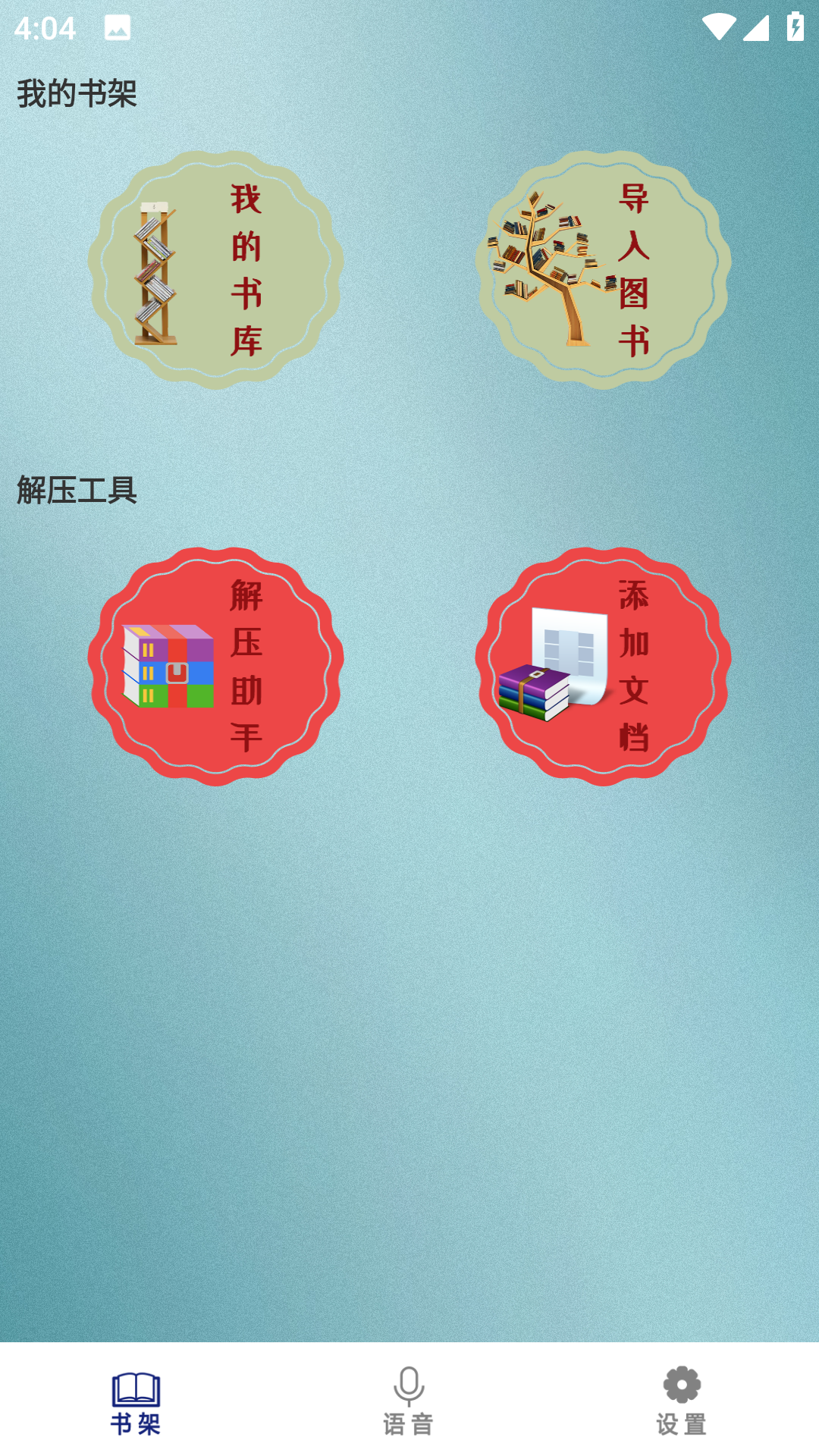
Task: Tap 导入图书 to import books
Action: click(x=604, y=270)
